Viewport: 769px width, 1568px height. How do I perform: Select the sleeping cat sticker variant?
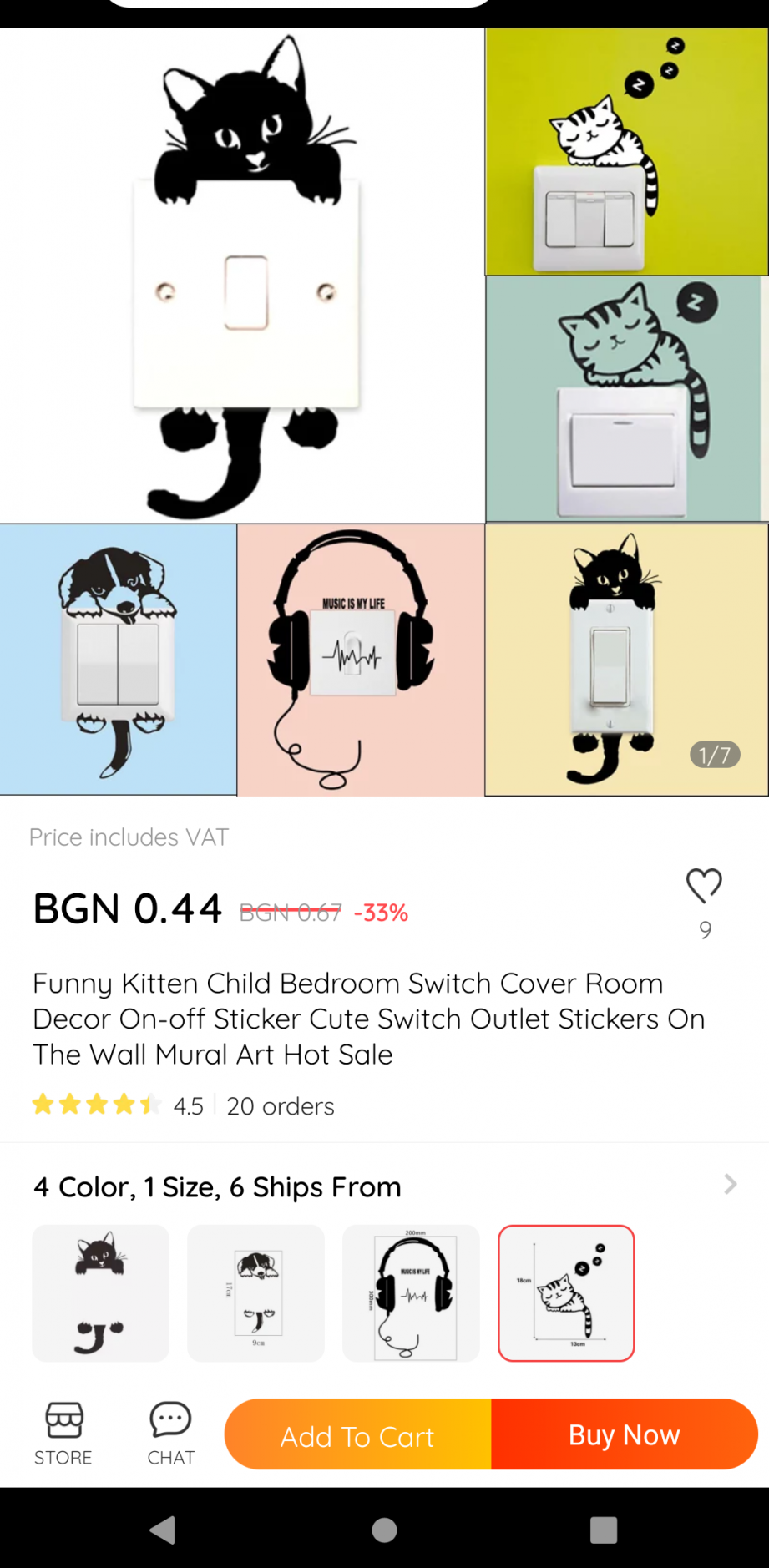click(x=566, y=1292)
